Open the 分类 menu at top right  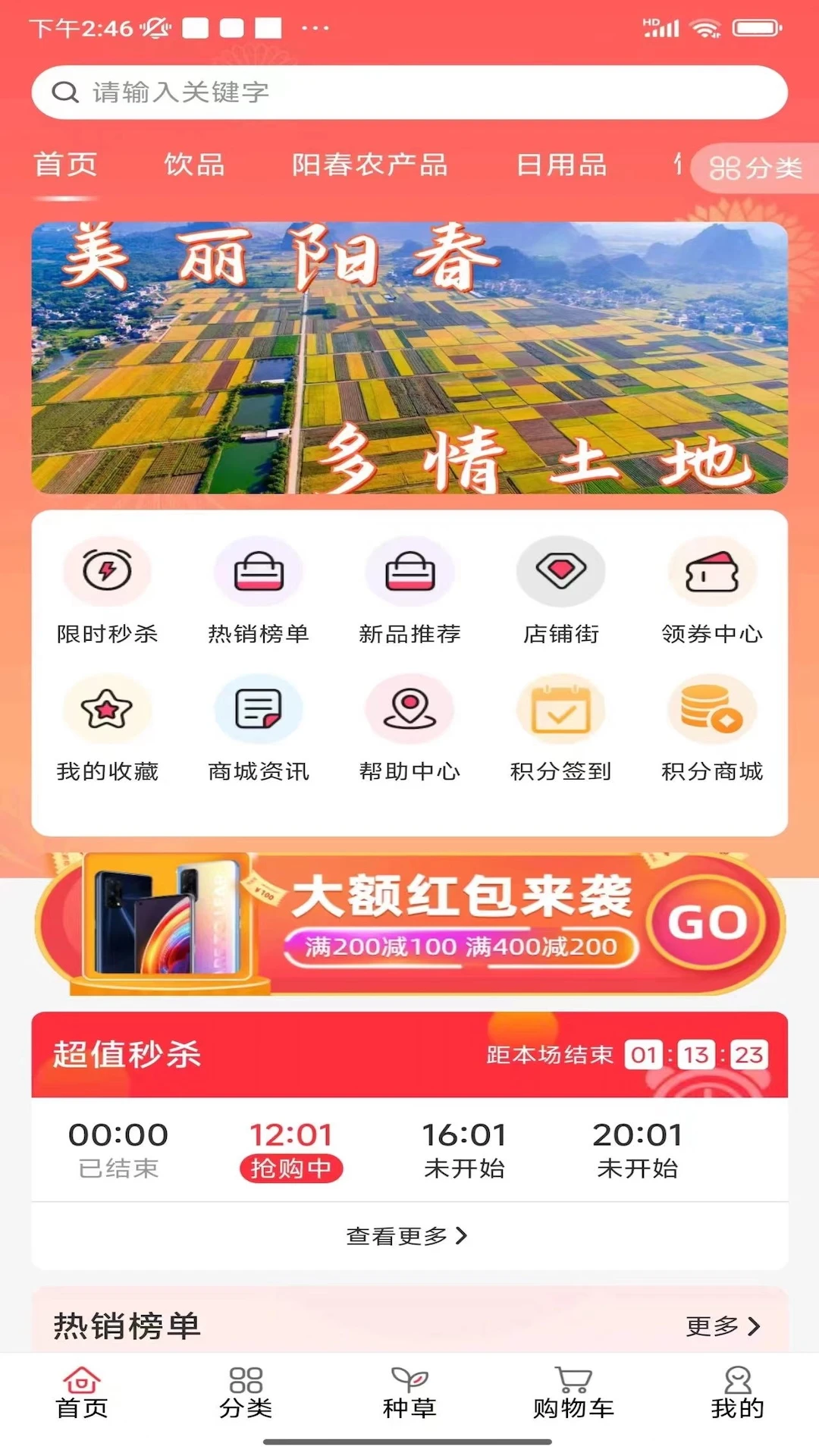pos(758,168)
